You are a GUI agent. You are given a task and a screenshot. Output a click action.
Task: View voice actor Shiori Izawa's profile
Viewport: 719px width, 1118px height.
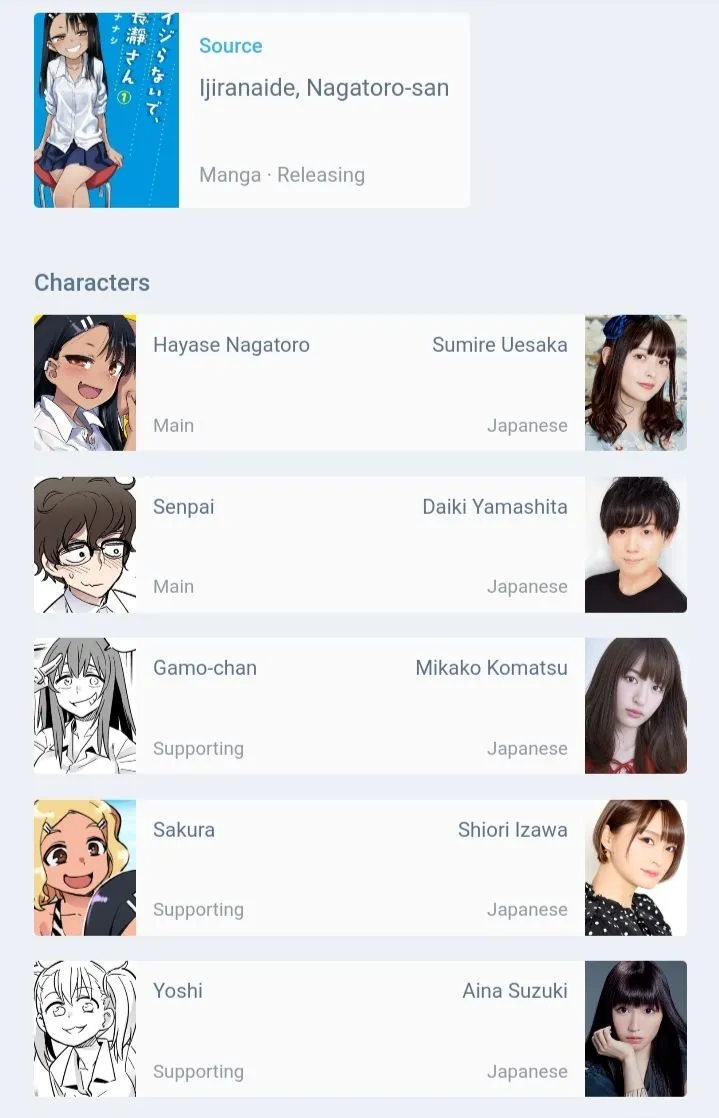(512, 830)
